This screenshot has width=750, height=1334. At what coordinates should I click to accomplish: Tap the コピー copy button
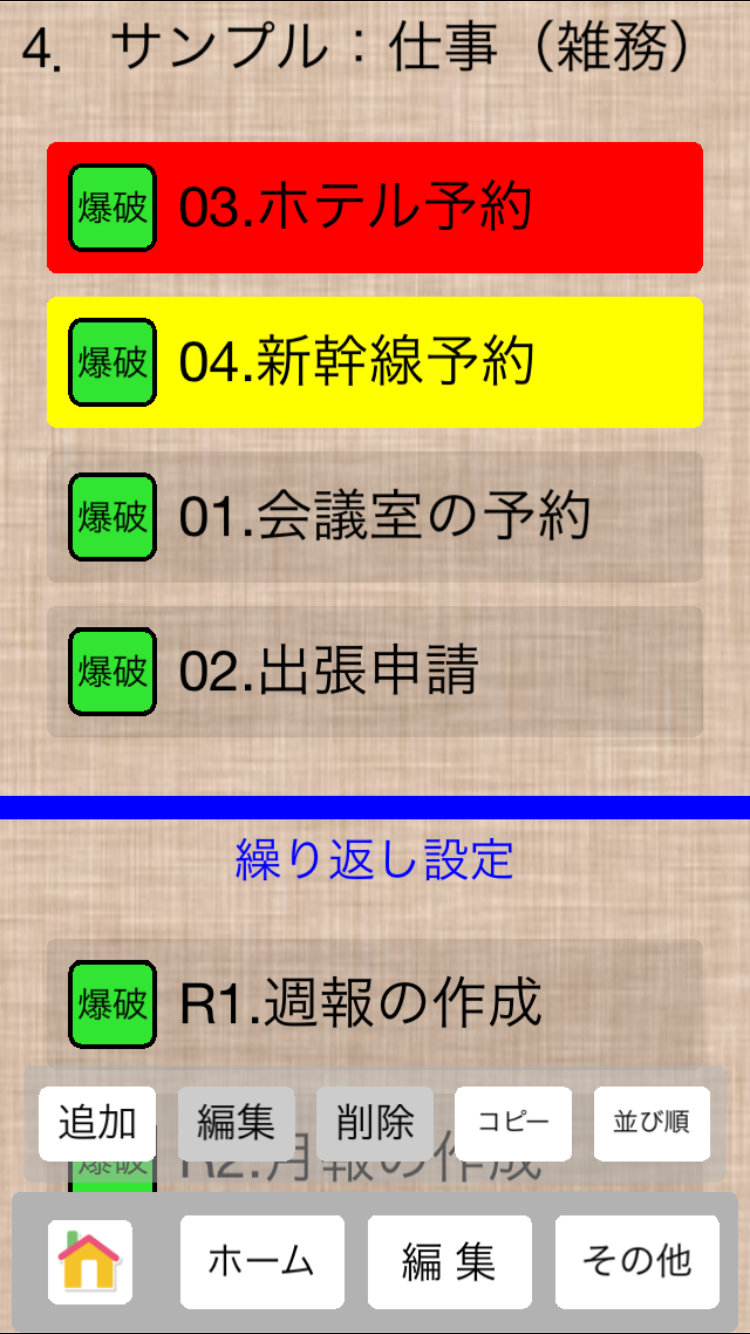(513, 1123)
